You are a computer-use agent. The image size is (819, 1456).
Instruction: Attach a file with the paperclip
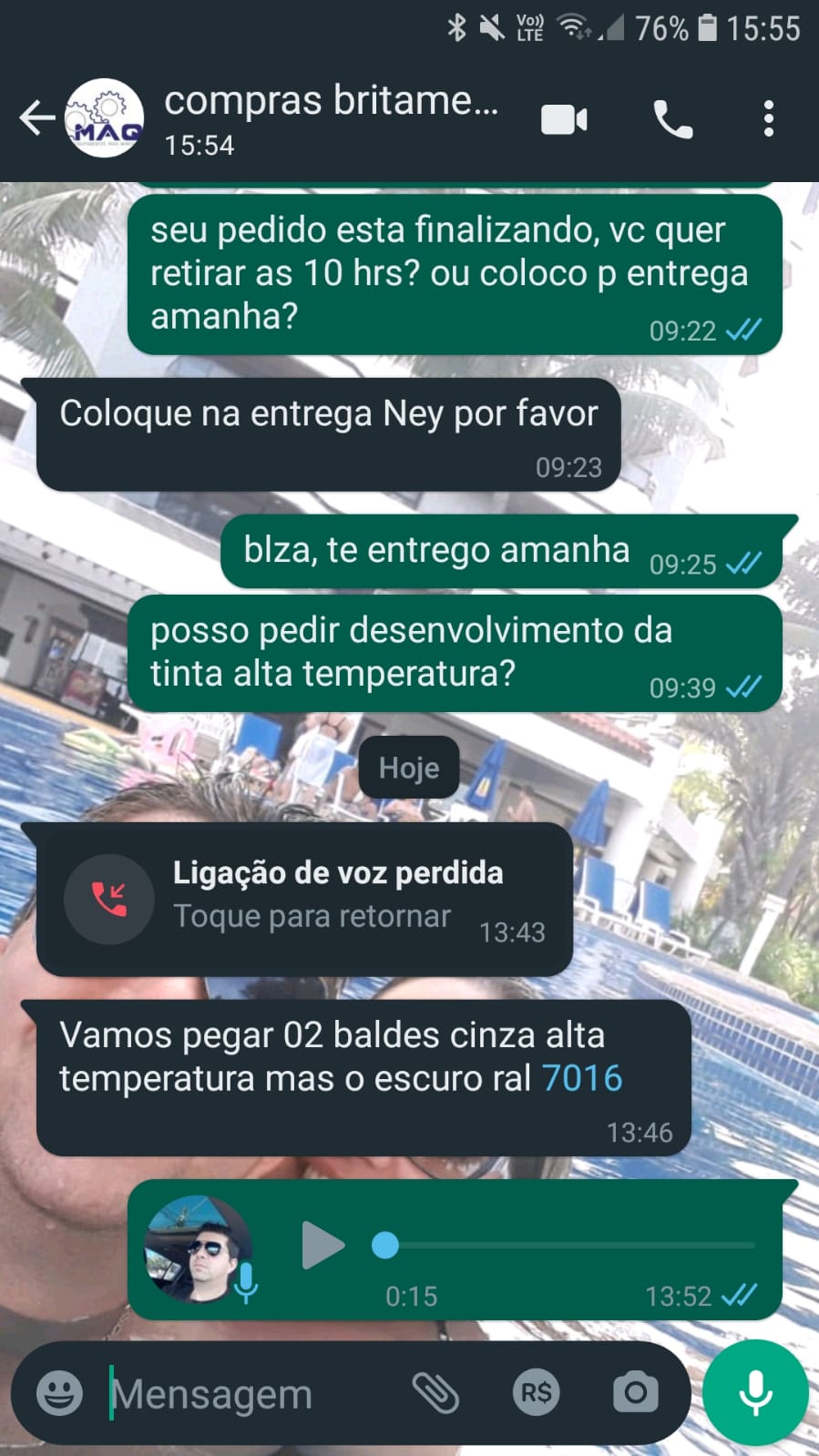[x=435, y=1393]
